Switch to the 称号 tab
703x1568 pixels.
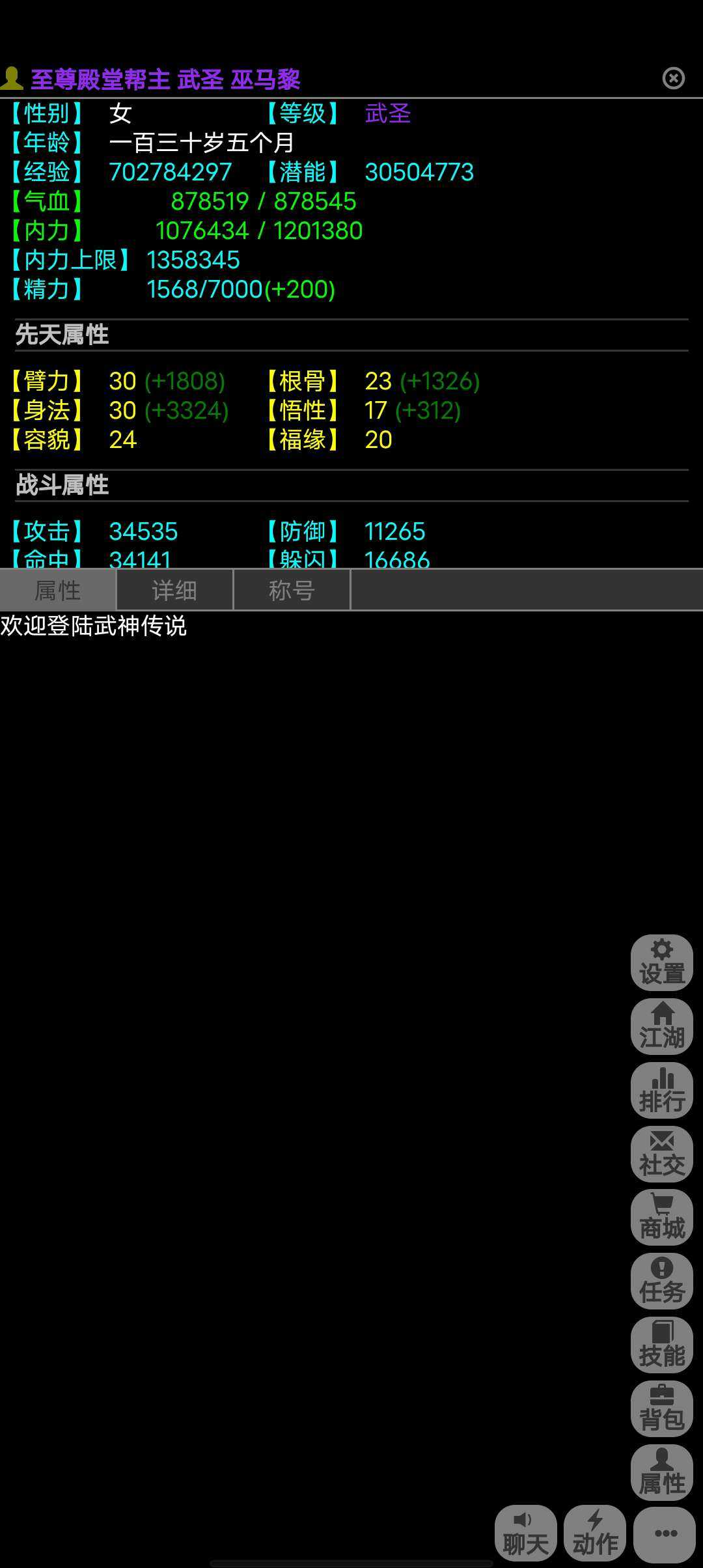[292, 591]
